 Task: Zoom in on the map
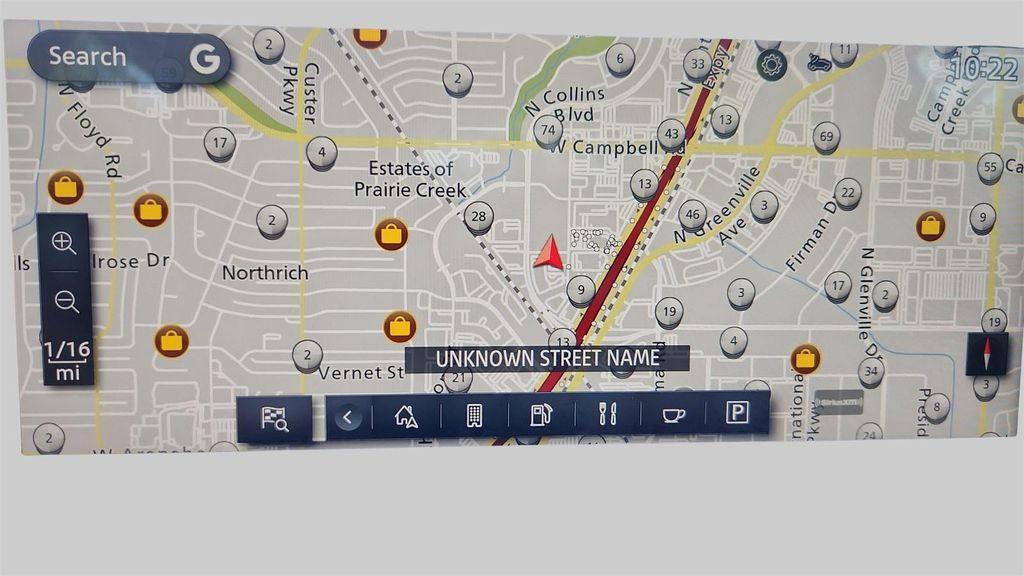(x=64, y=243)
